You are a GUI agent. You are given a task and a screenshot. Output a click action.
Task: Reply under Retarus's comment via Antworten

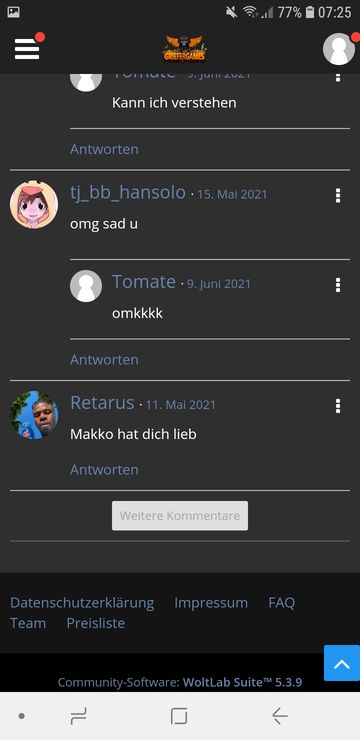click(104, 470)
